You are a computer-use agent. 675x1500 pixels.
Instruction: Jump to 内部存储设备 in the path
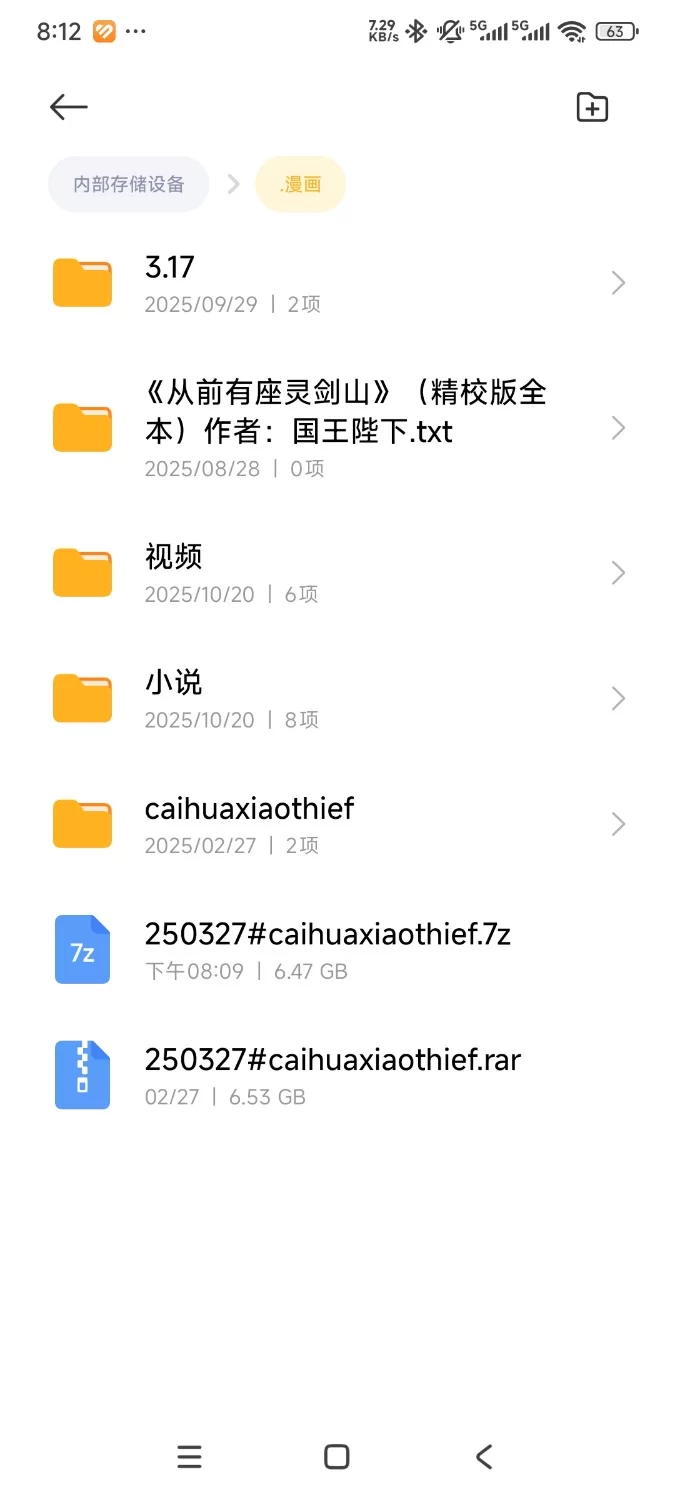pyautogui.click(x=129, y=184)
